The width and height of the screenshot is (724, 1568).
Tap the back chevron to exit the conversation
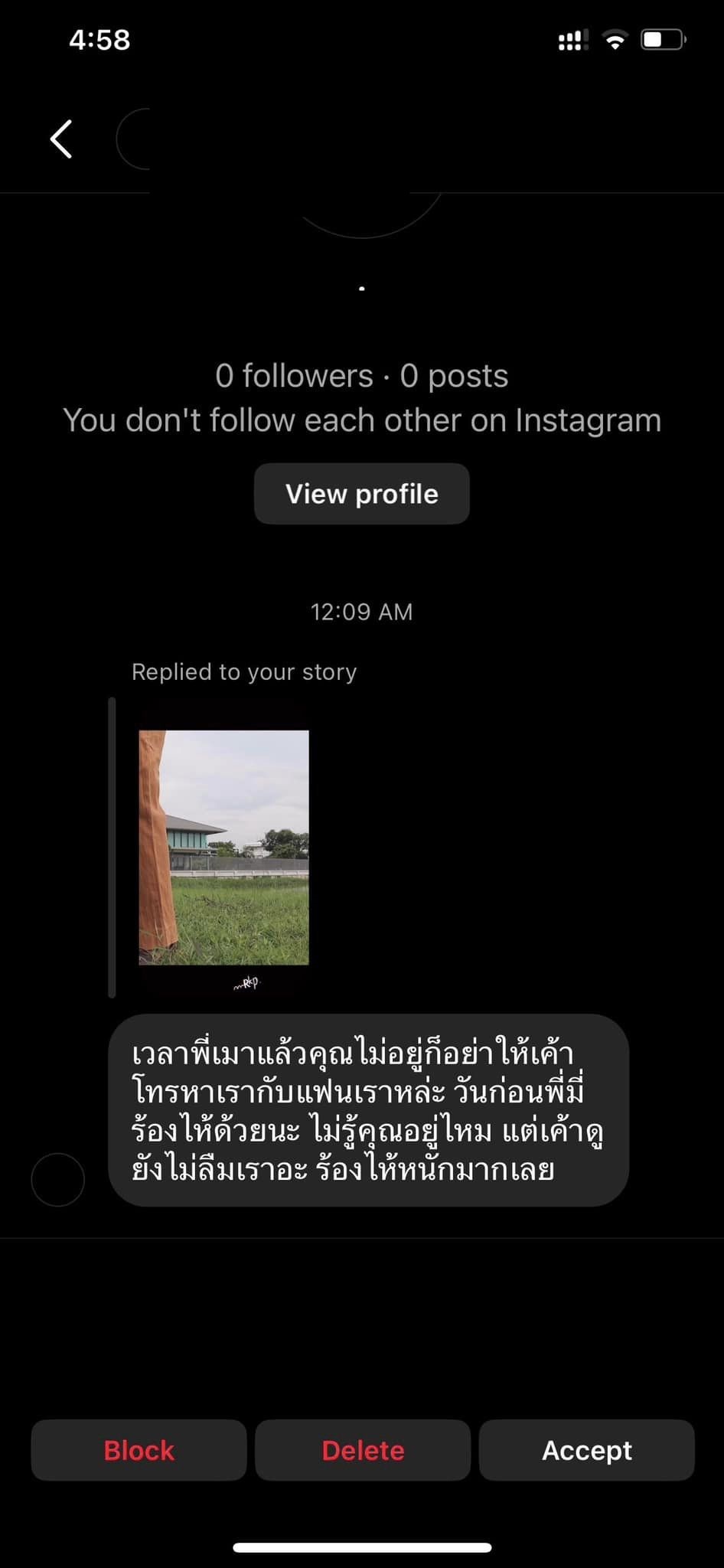point(61,139)
